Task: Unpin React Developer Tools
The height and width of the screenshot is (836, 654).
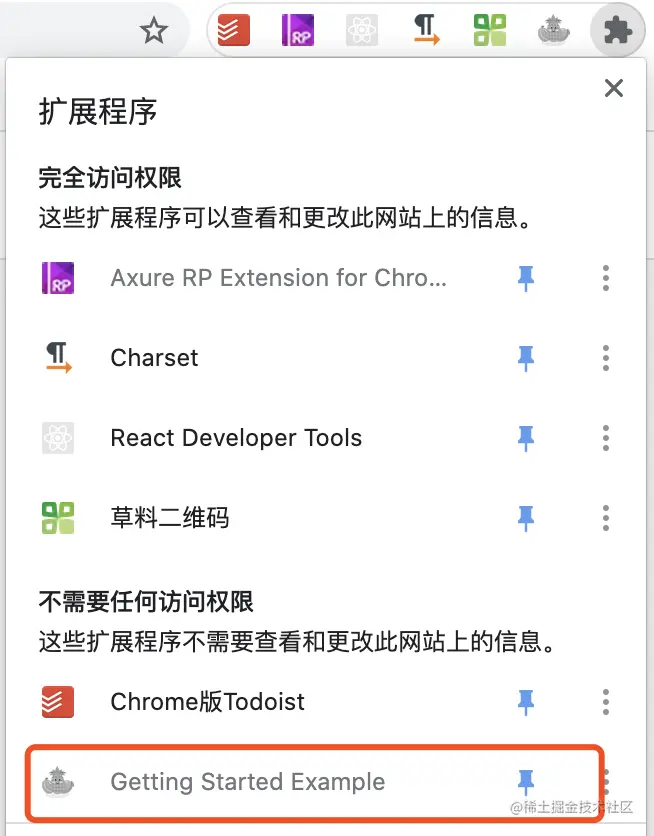Action: click(x=526, y=438)
